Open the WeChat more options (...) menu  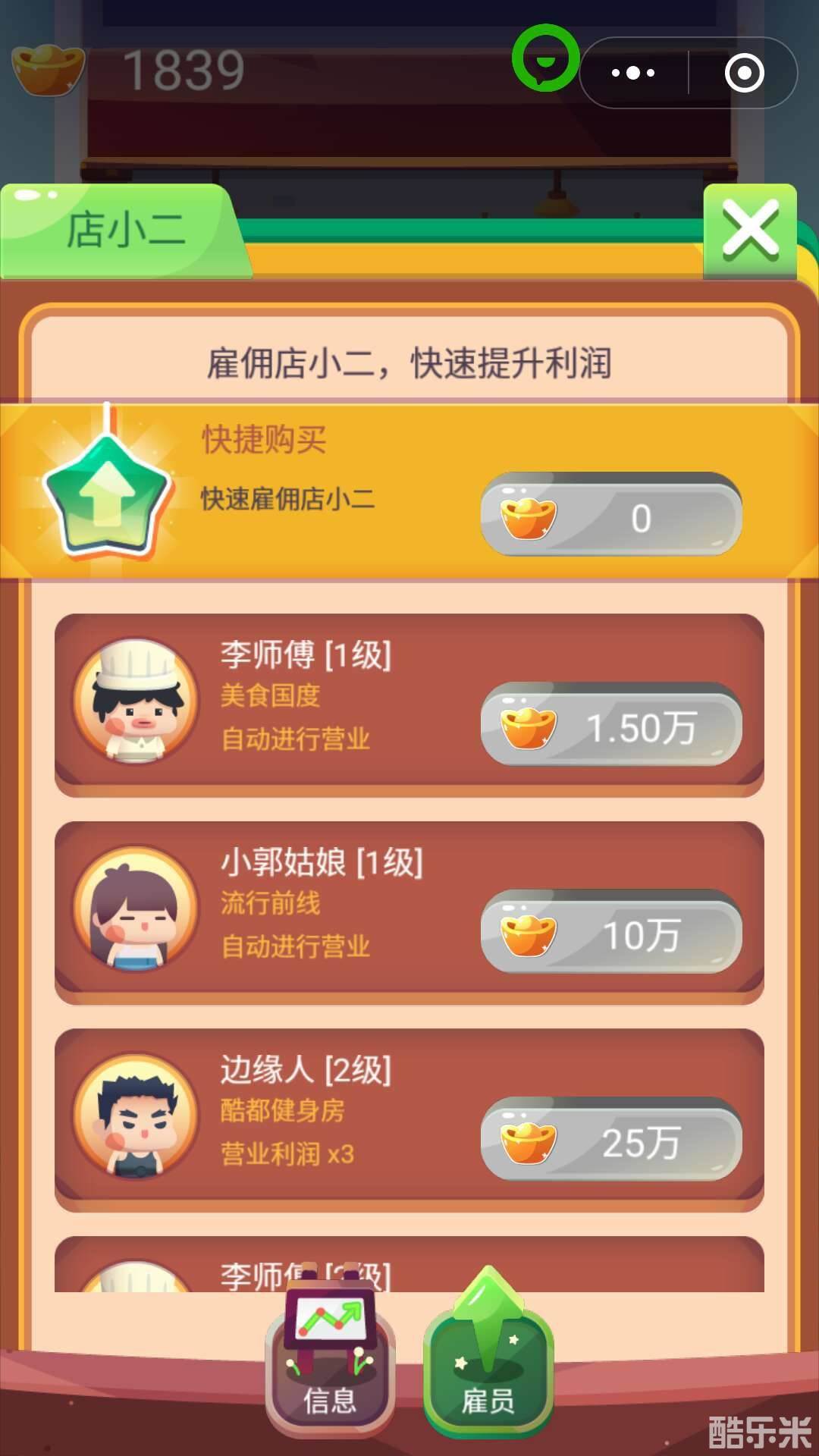[x=632, y=72]
